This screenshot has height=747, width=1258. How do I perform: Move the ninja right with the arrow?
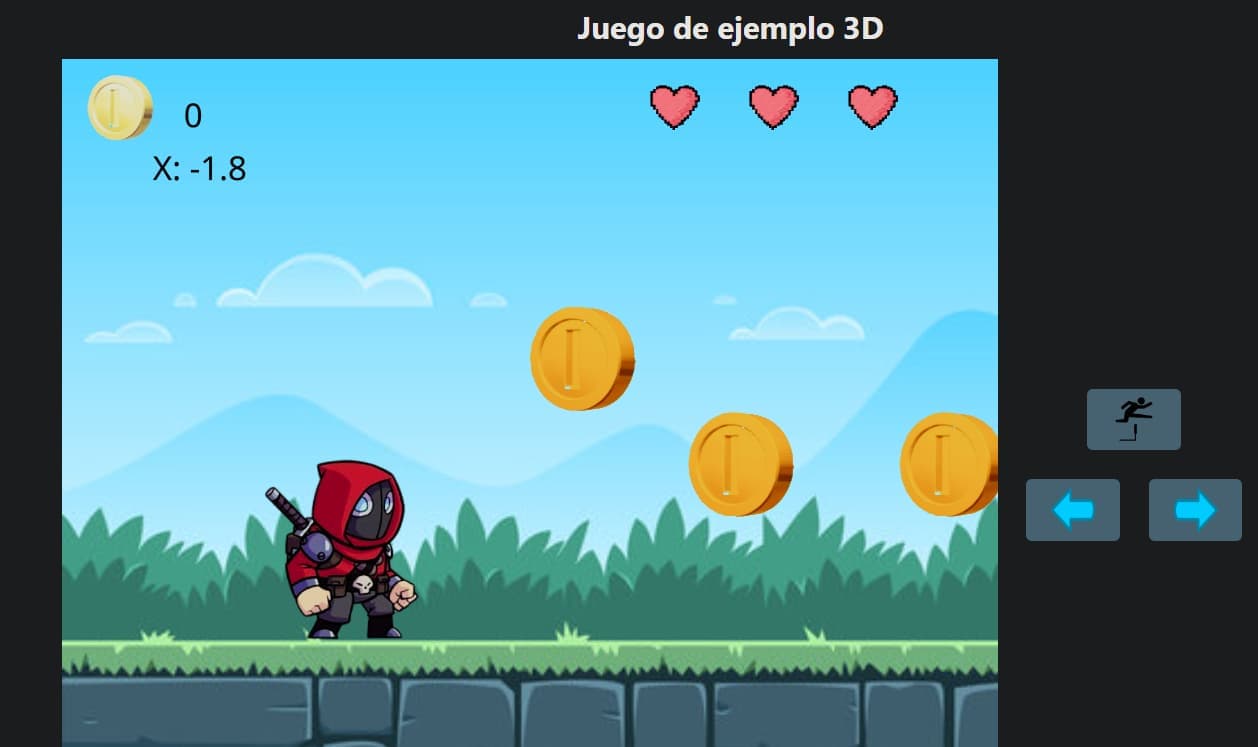pos(1195,510)
